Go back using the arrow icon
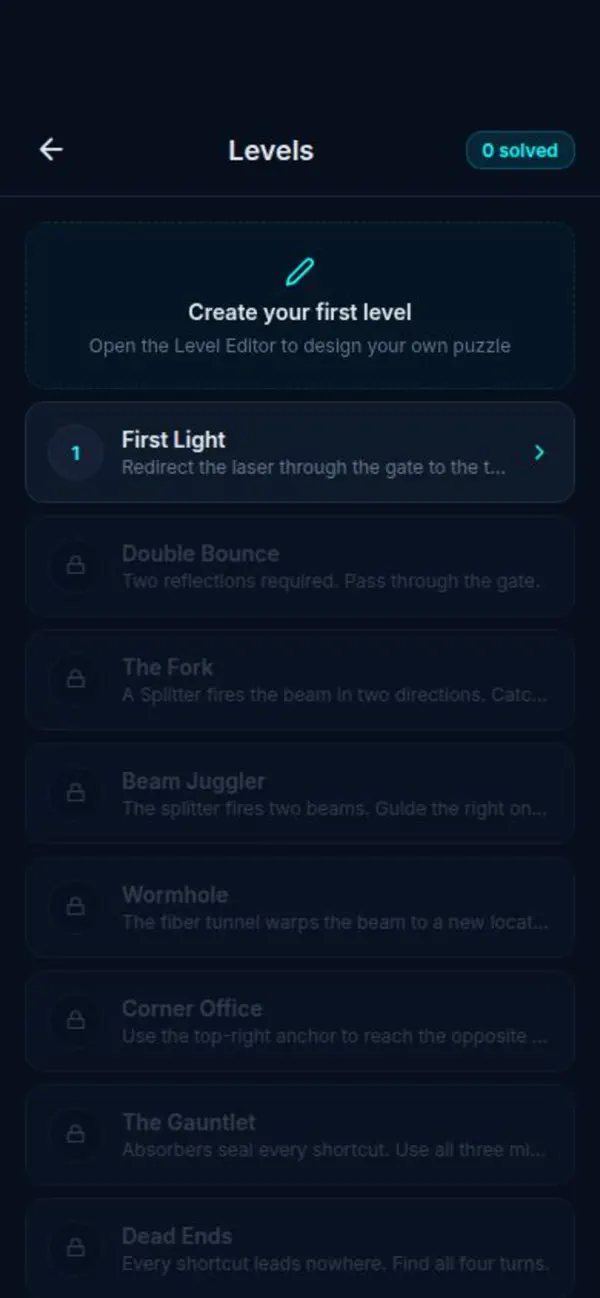This screenshot has height=1298, width=600. (51, 150)
